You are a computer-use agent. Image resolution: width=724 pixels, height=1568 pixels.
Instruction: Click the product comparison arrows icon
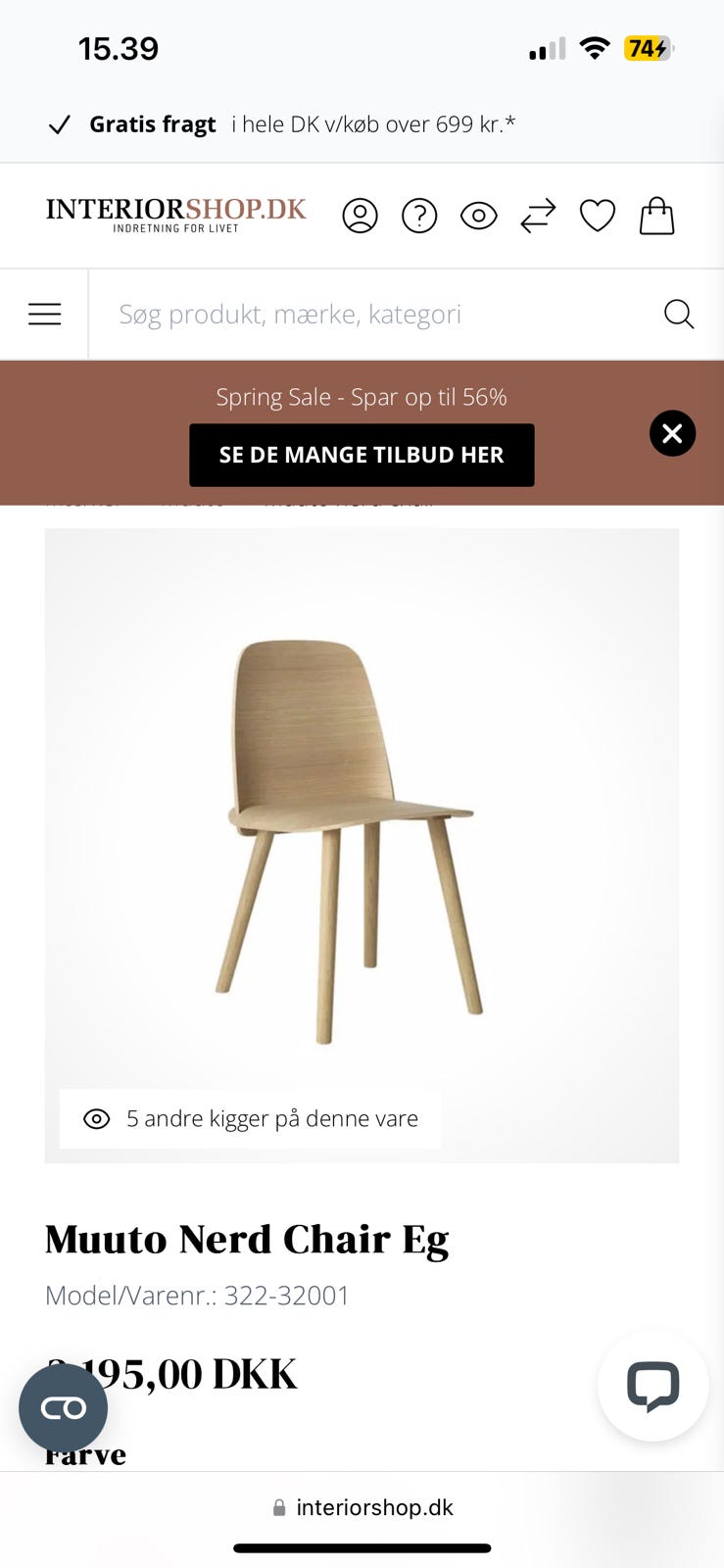tap(538, 216)
